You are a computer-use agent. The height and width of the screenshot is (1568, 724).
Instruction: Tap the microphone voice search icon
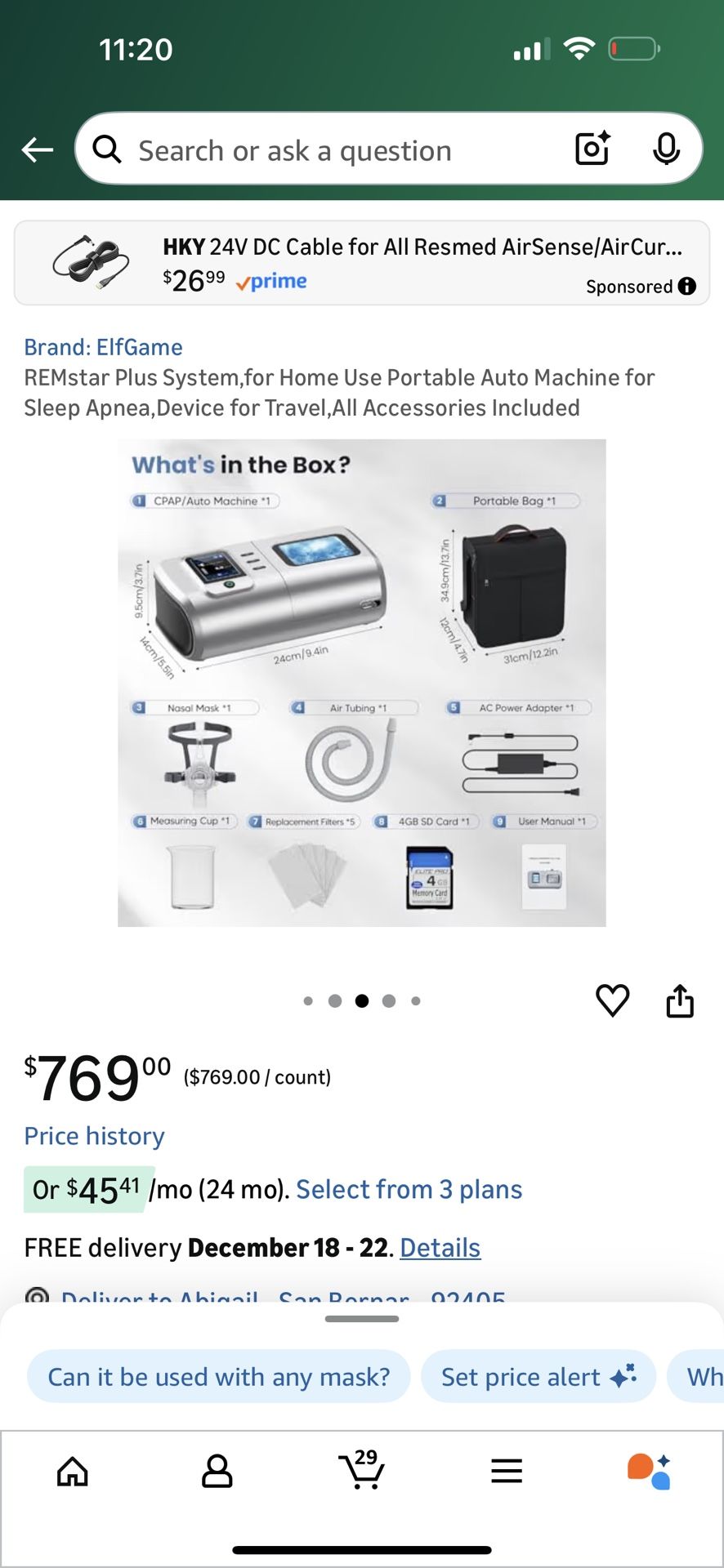click(x=667, y=149)
